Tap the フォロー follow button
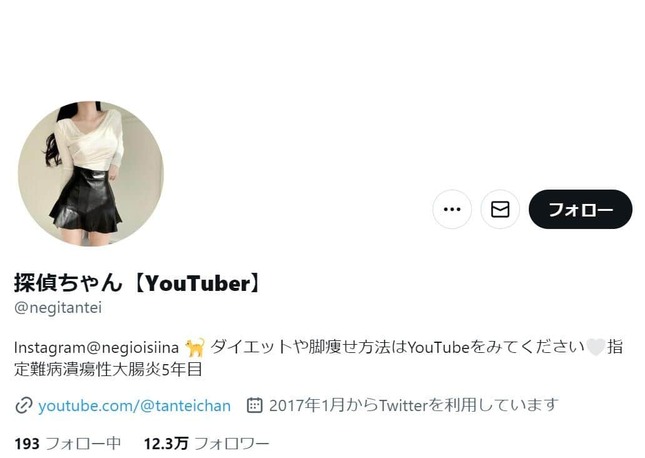This screenshot has width=645, height=458. pyautogui.click(x=580, y=210)
